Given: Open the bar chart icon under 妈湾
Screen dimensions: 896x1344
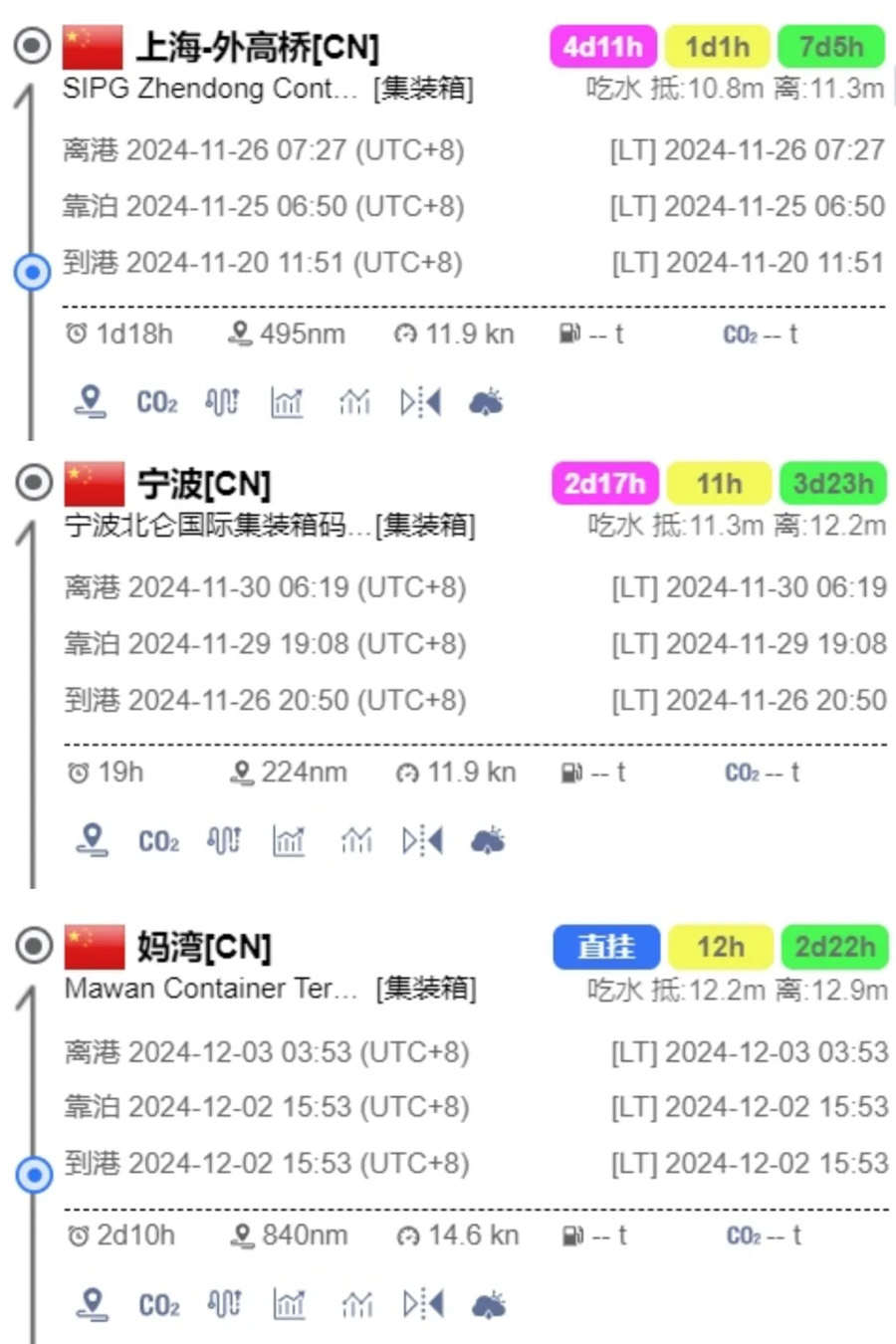Looking at the screenshot, I should click(289, 1304).
